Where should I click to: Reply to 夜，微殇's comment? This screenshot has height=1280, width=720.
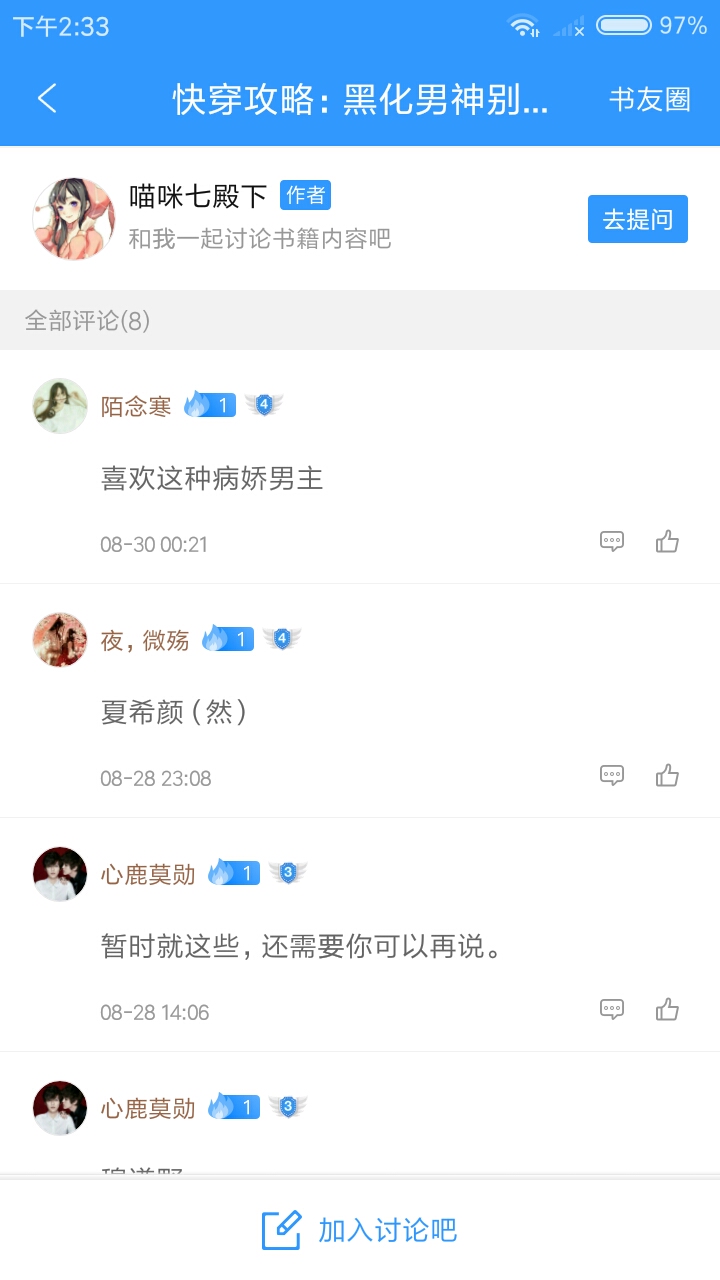(x=612, y=776)
